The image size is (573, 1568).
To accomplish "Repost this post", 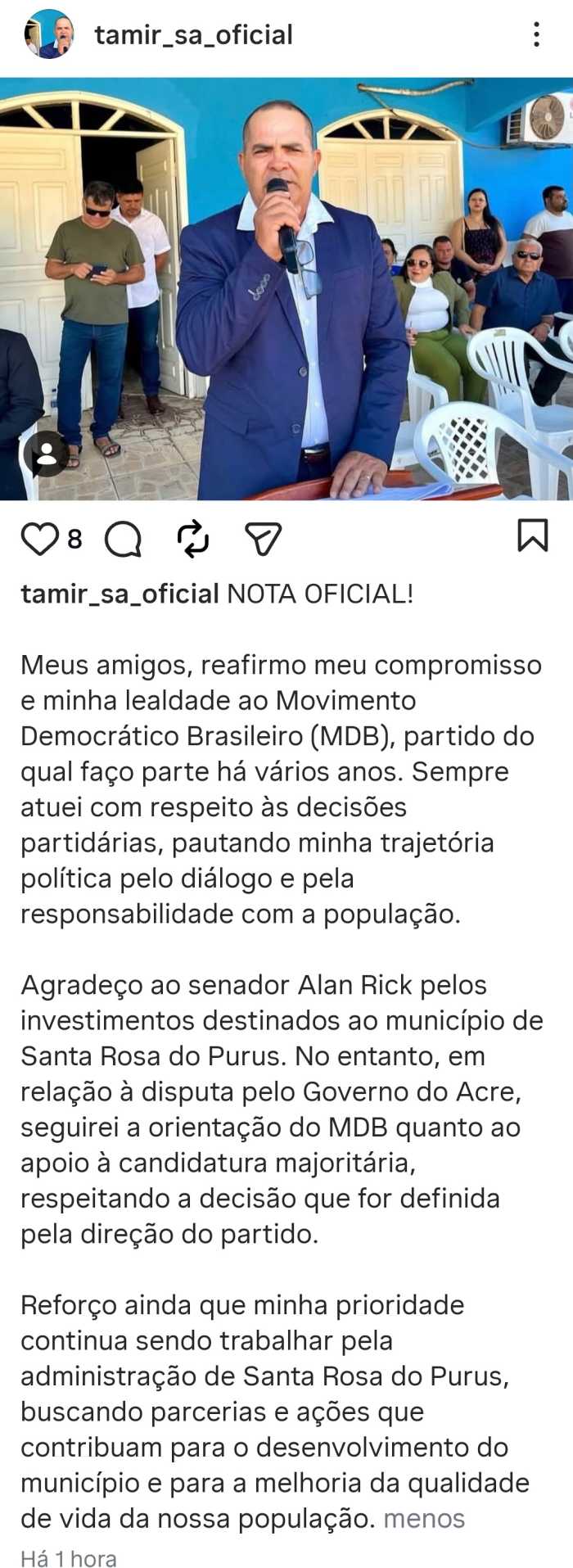I will (x=193, y=539).
